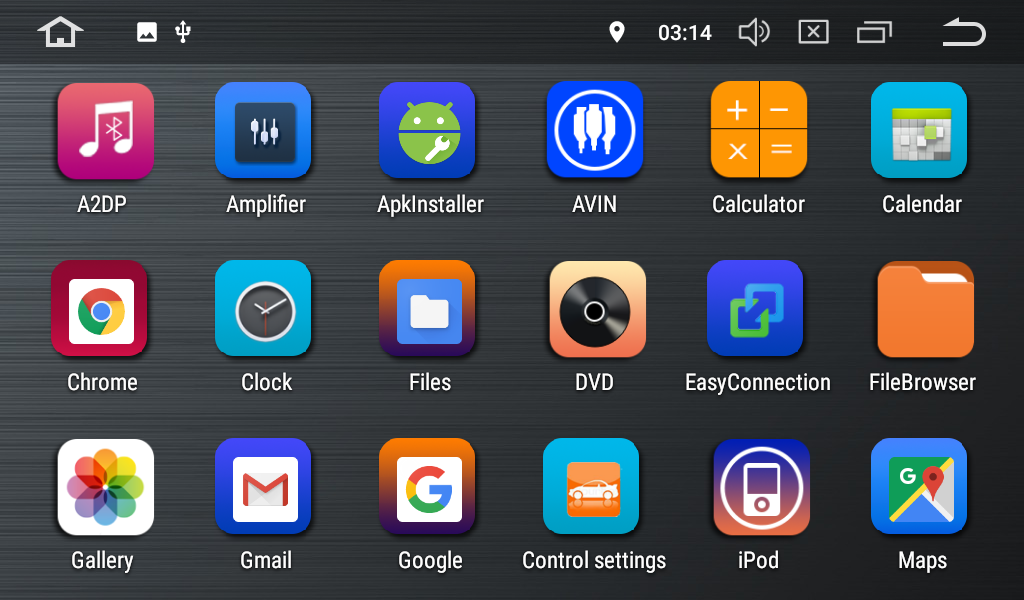Open the Clock app
1024x600 pixels.
click(264, 309)
